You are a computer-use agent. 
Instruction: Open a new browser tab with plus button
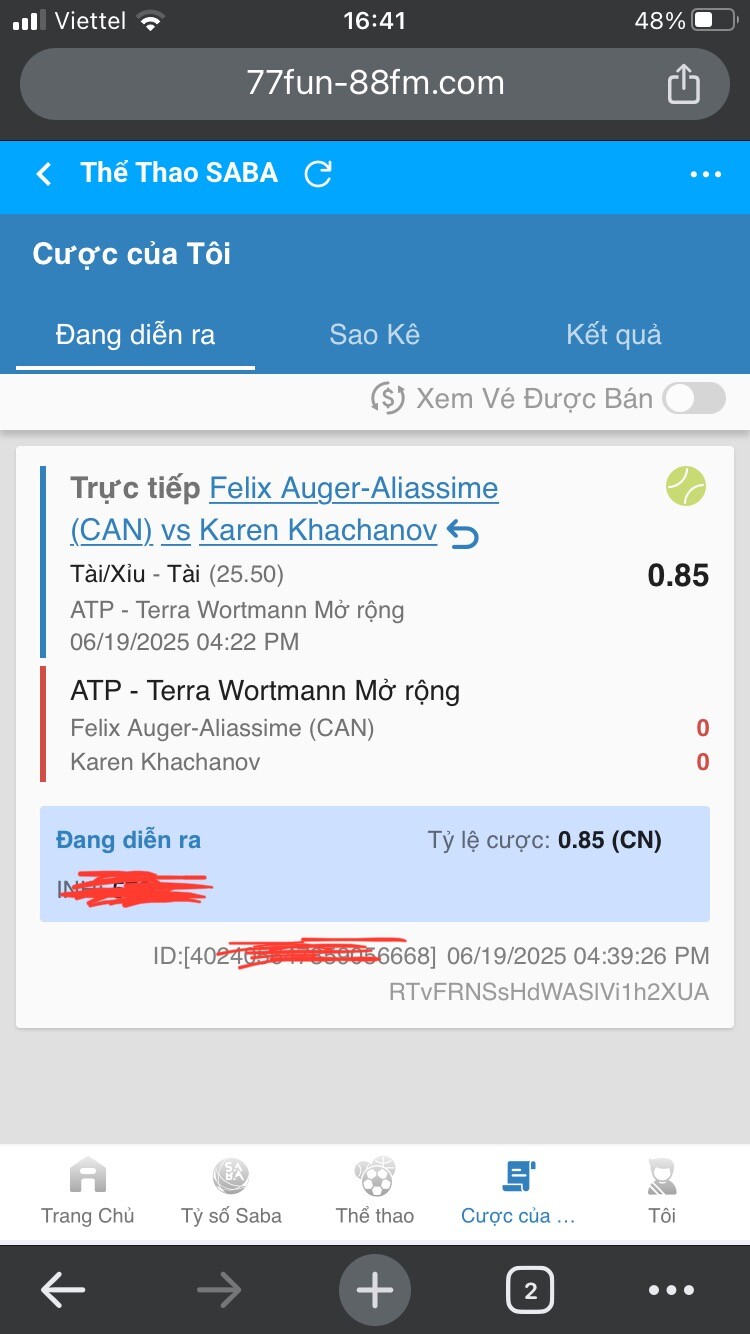[x=375, y=1291]
